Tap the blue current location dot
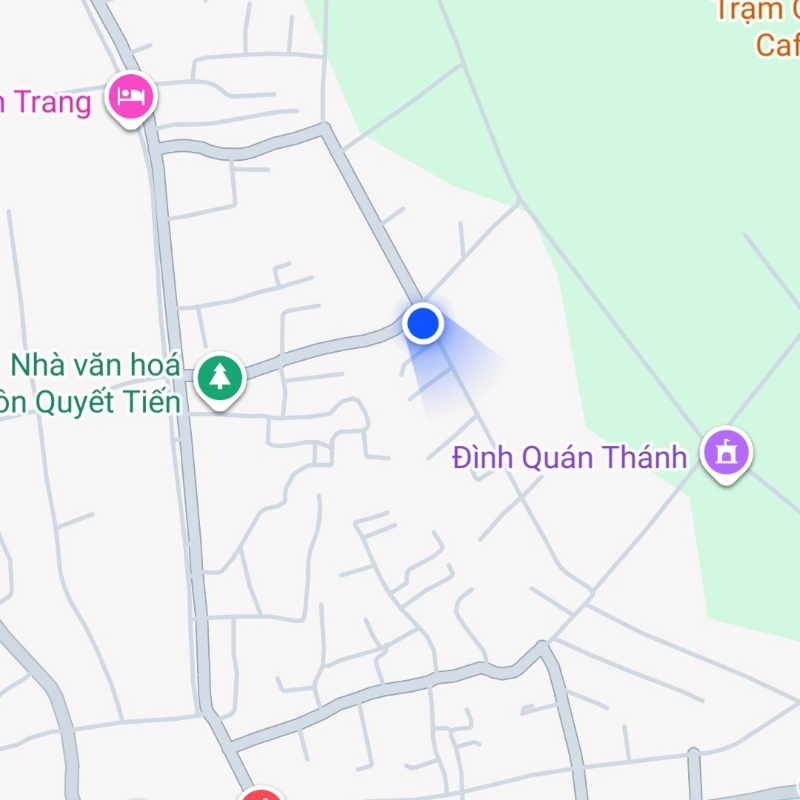The width and height of the screenshot is (800, 800). coord(423,323)
